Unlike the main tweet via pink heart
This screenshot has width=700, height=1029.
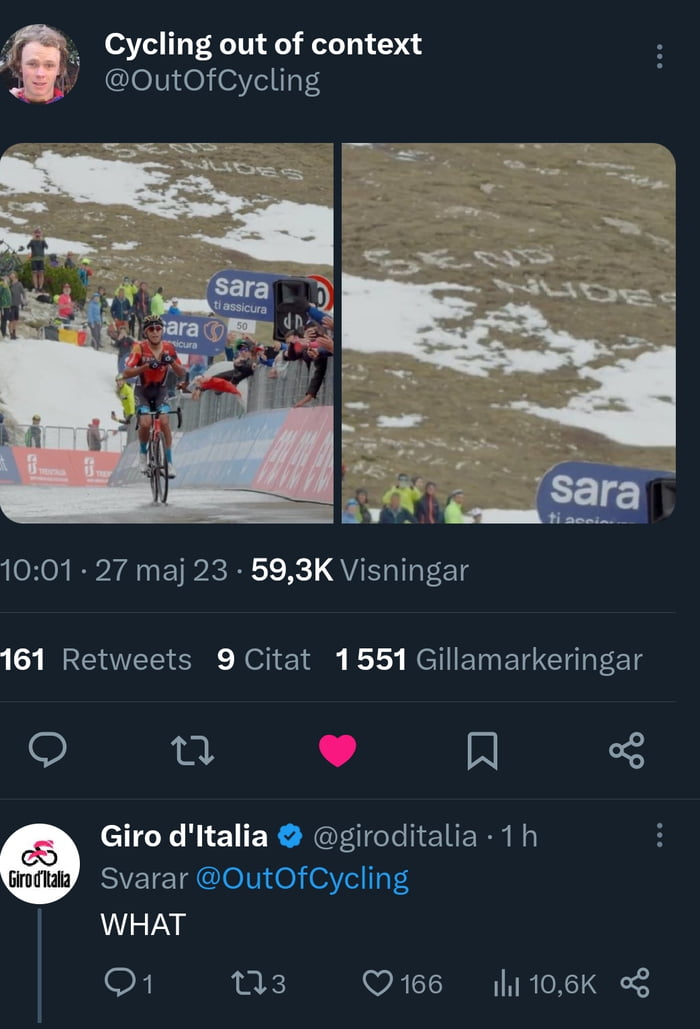click(337, 749)
